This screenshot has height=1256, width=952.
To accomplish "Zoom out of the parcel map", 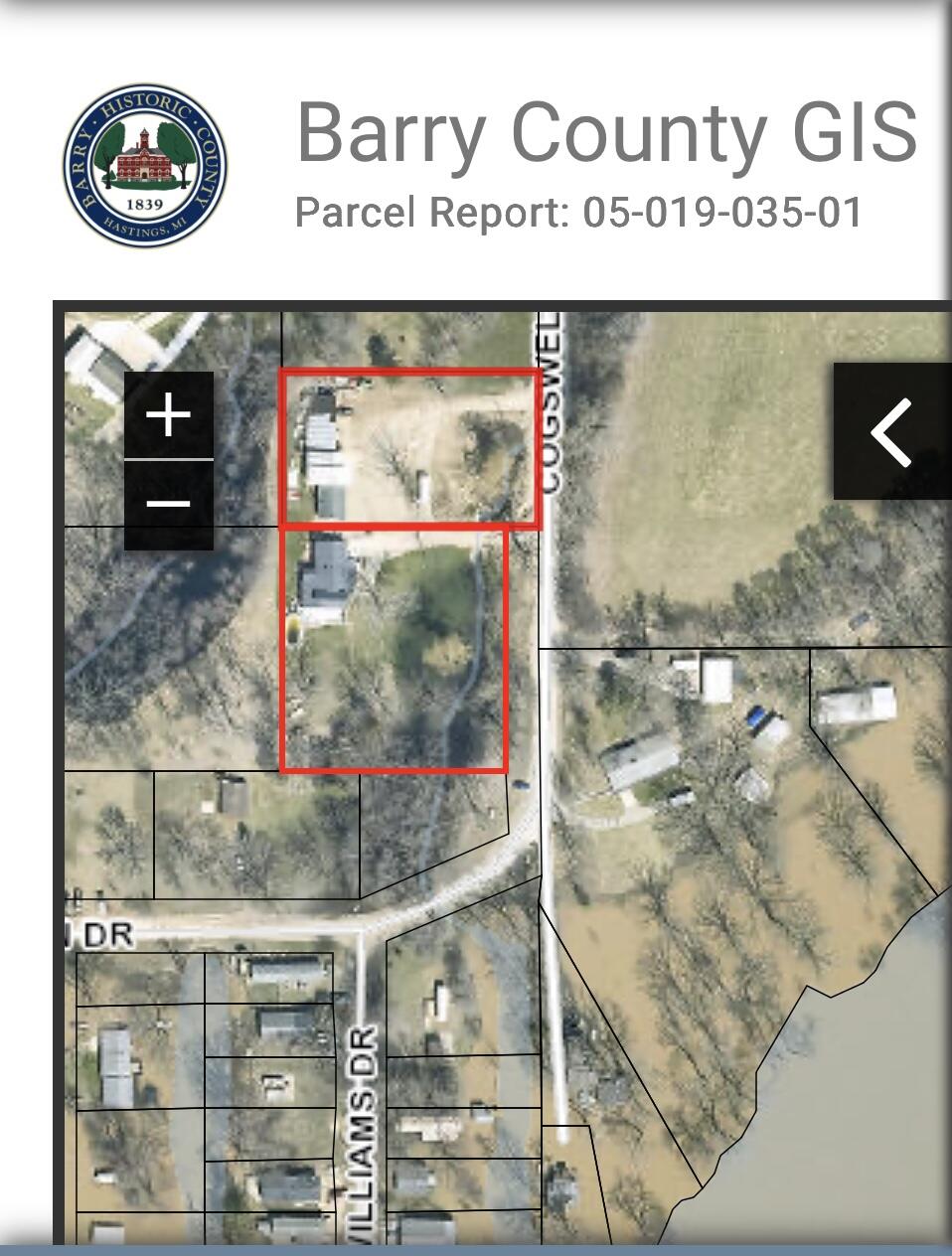I will [168, 504].
